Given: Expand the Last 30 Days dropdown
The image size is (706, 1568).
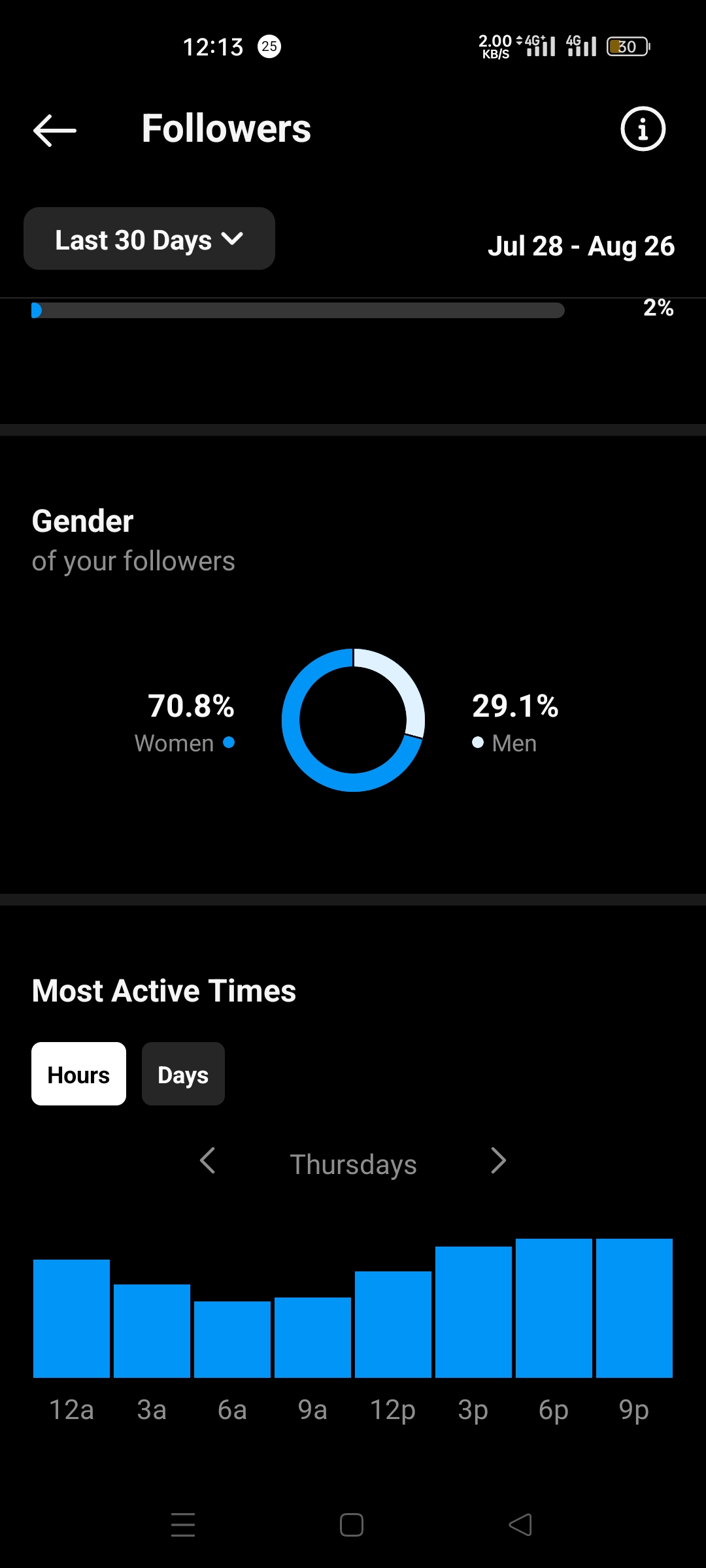Looking at the screenshot, I should tap(149, 239).
